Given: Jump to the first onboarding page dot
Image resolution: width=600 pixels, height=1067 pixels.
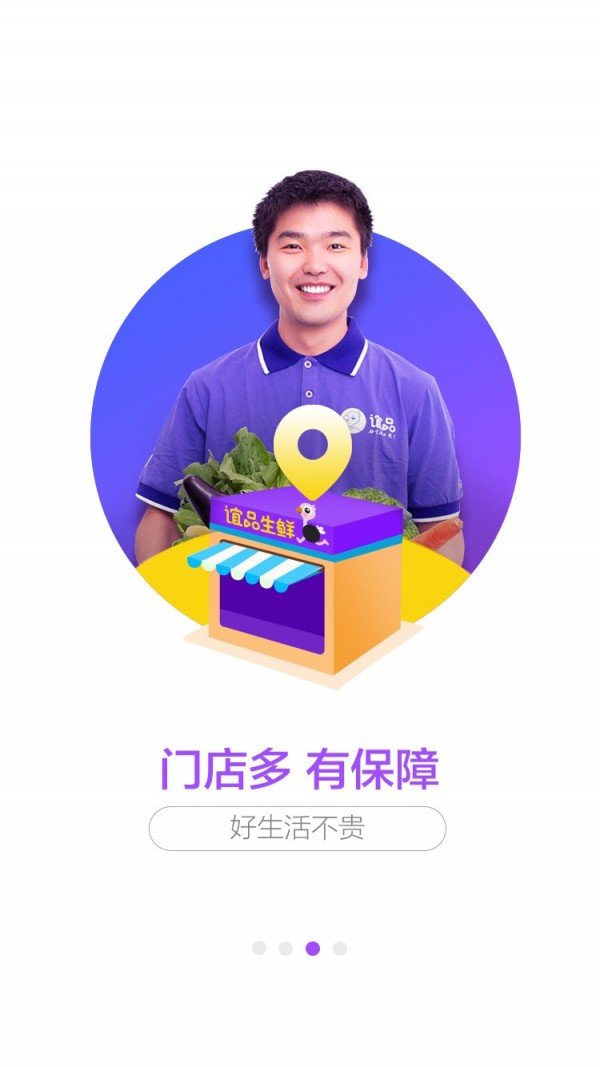Looking at the screenshot, I should pos(259,948).
